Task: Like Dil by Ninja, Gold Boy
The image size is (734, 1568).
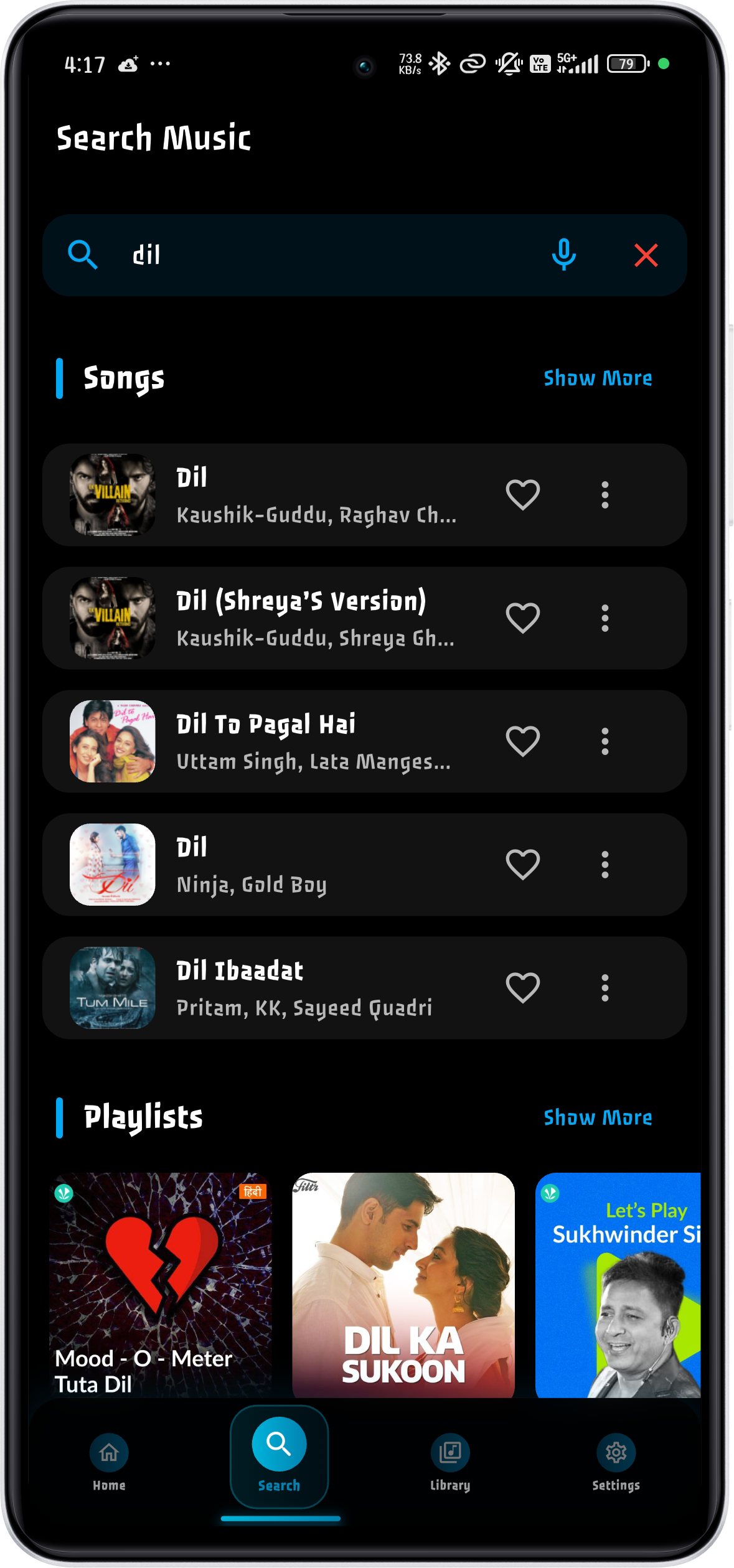Action: pos(522,864)
